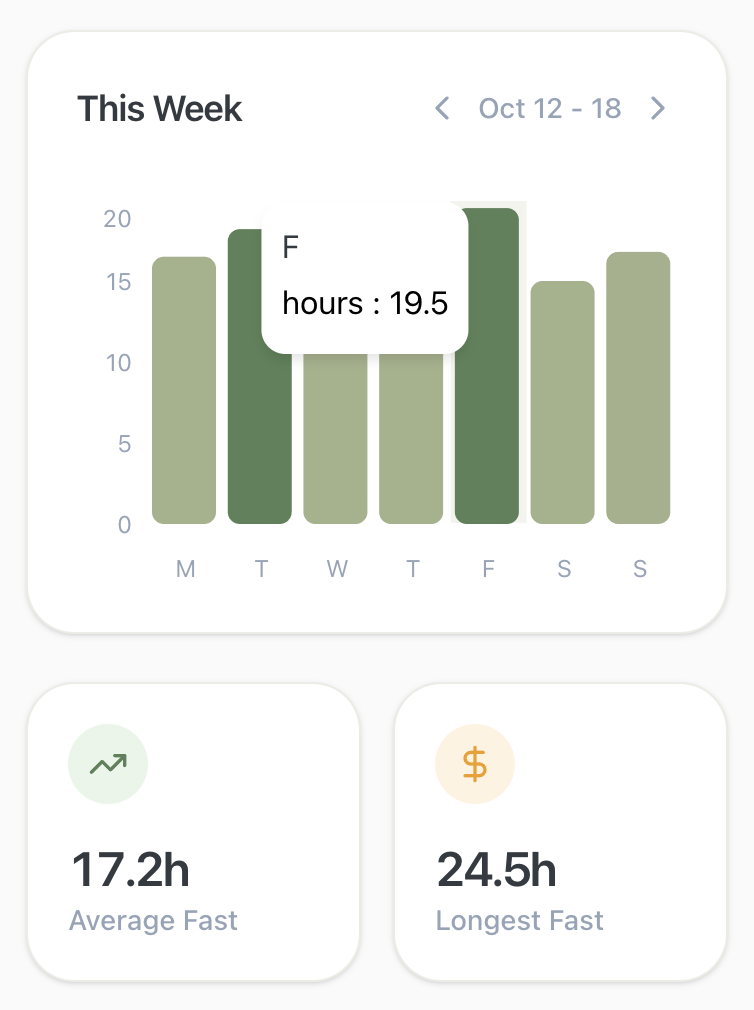The image size is (754, 1010).
Task: Click the orange dollar icon on Longest Fast card
Action: click(x=474, y=763)
